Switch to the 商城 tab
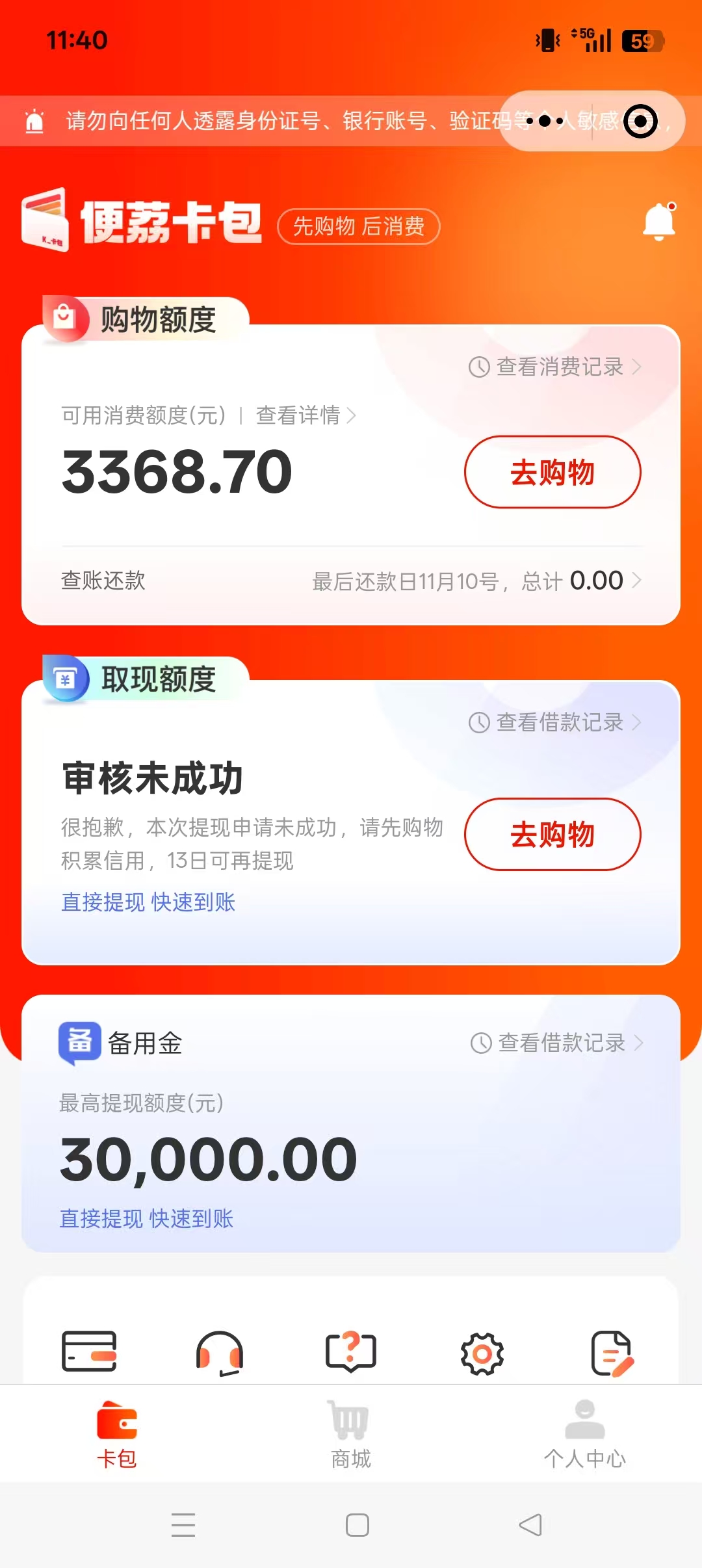 point(351,1435)
